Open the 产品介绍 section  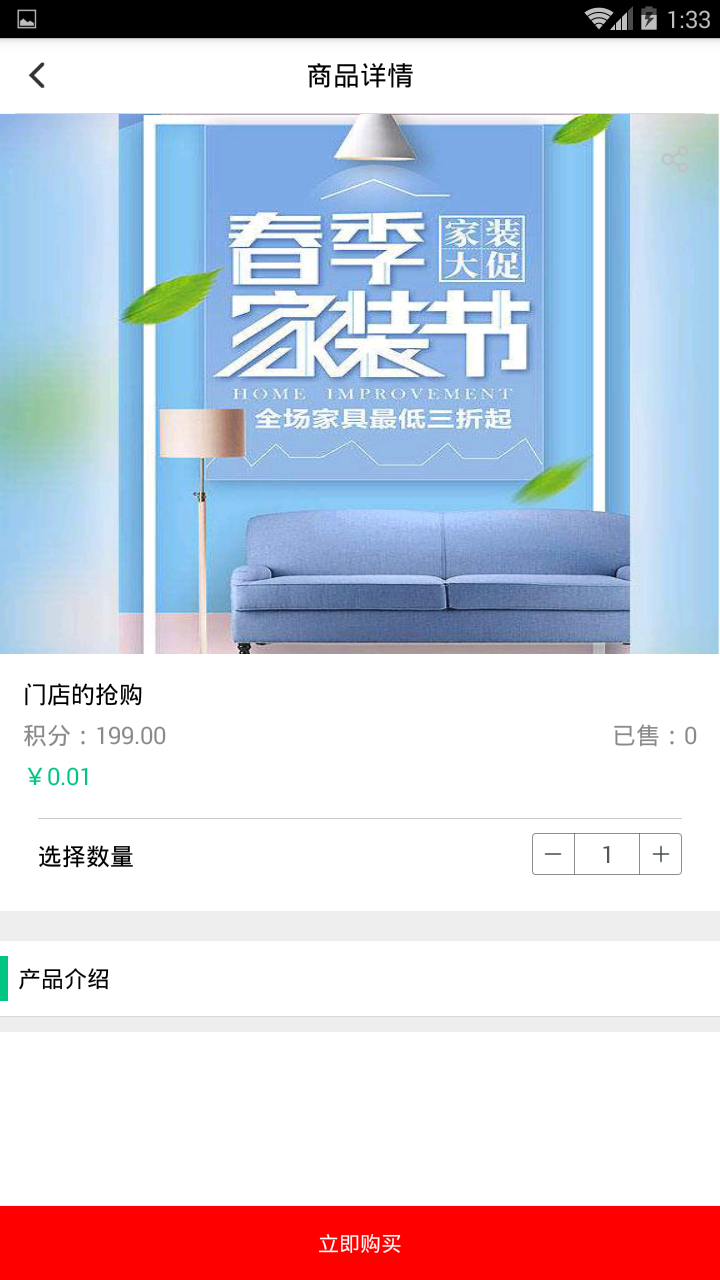tap(65, 979)
